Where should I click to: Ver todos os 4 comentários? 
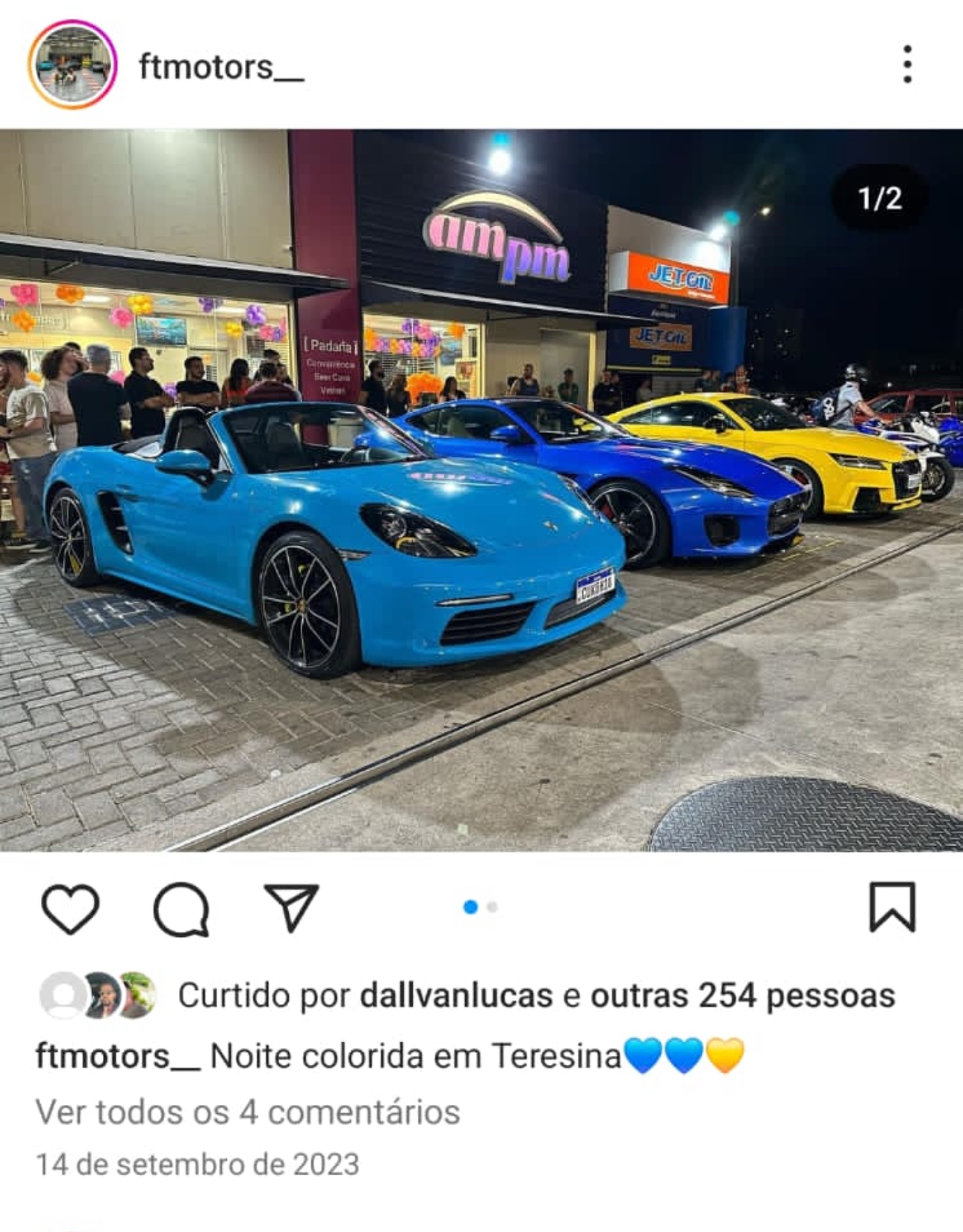click(x=247, y=1112)
